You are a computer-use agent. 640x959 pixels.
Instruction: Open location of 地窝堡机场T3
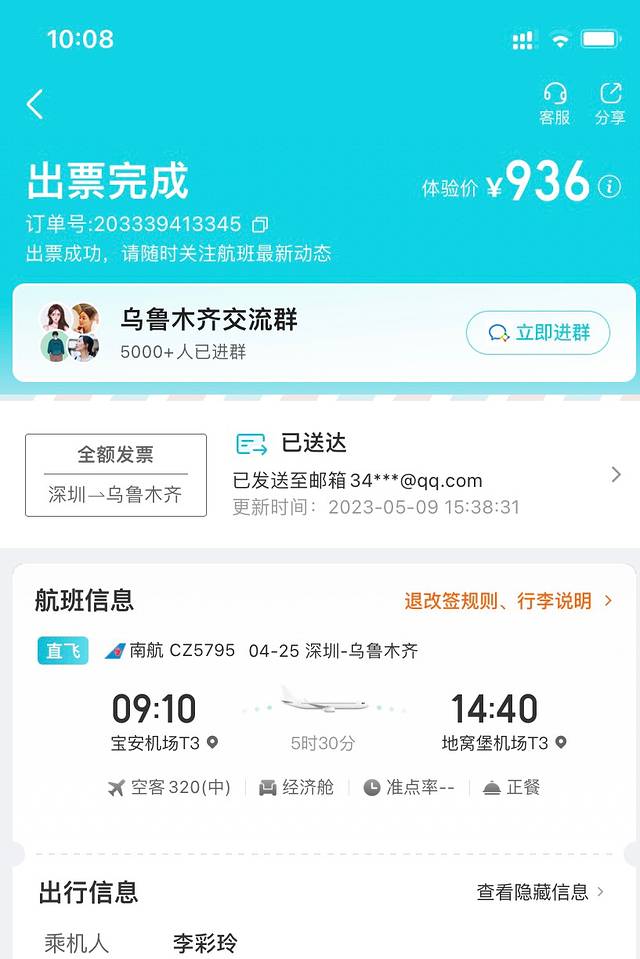pyautogui.click(x=561, y=743)
